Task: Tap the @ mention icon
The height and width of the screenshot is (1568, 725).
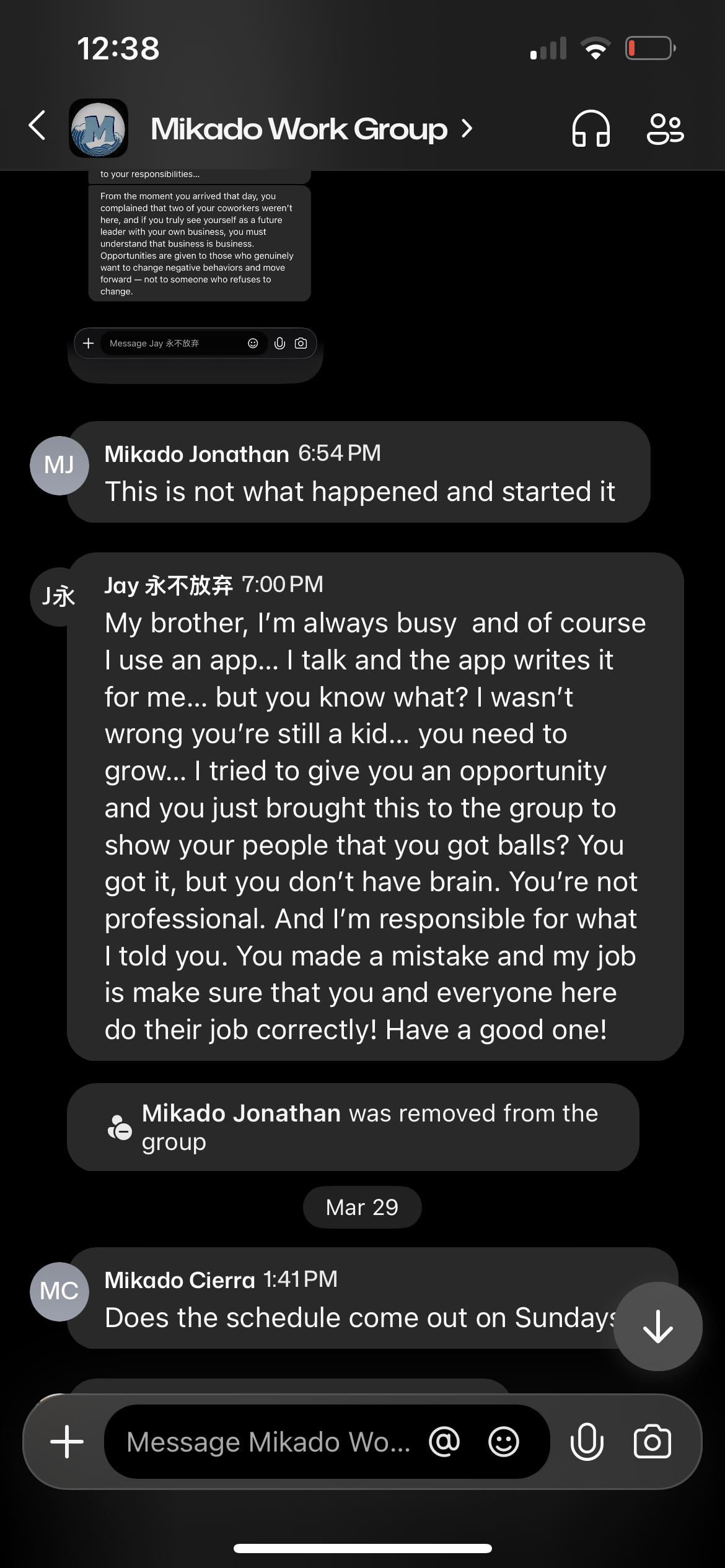Action: (444, 1442)
